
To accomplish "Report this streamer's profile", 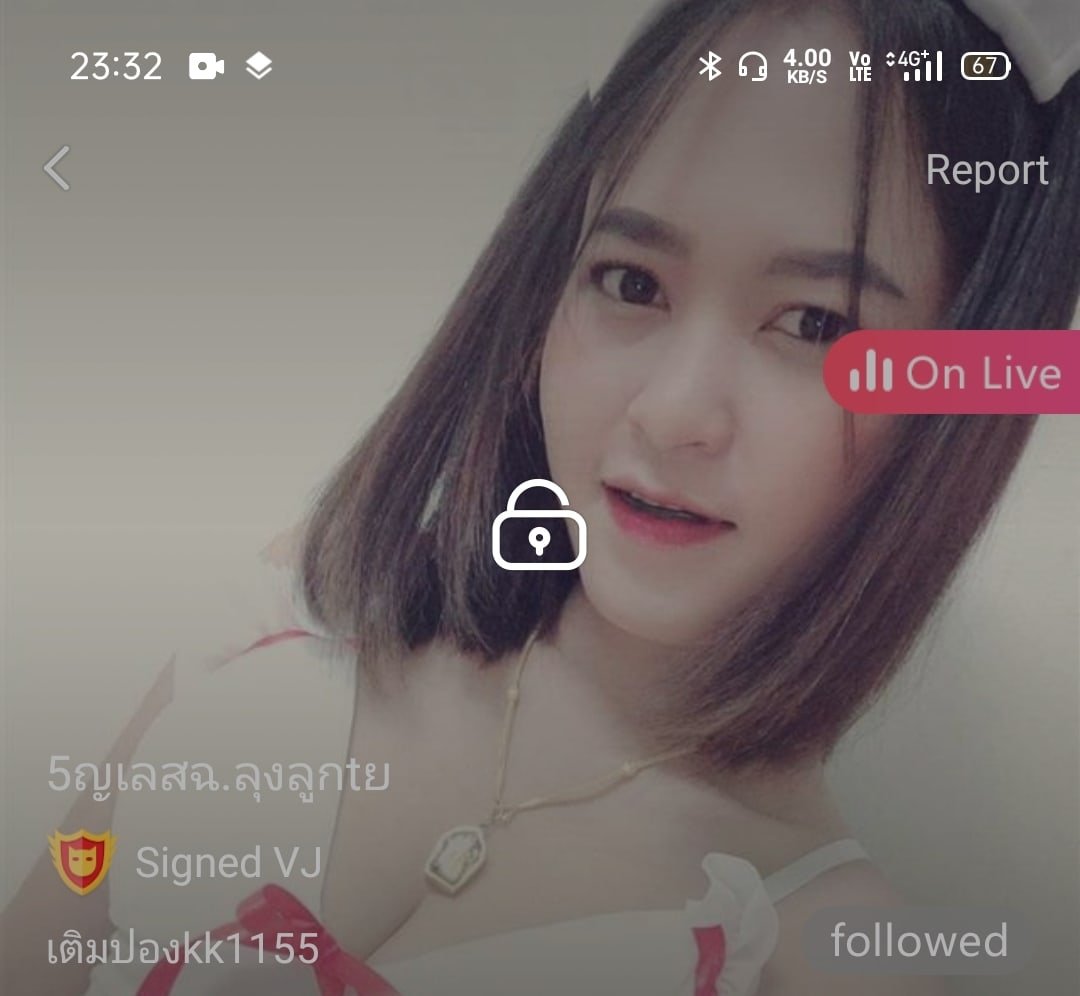I will (986, 170).
